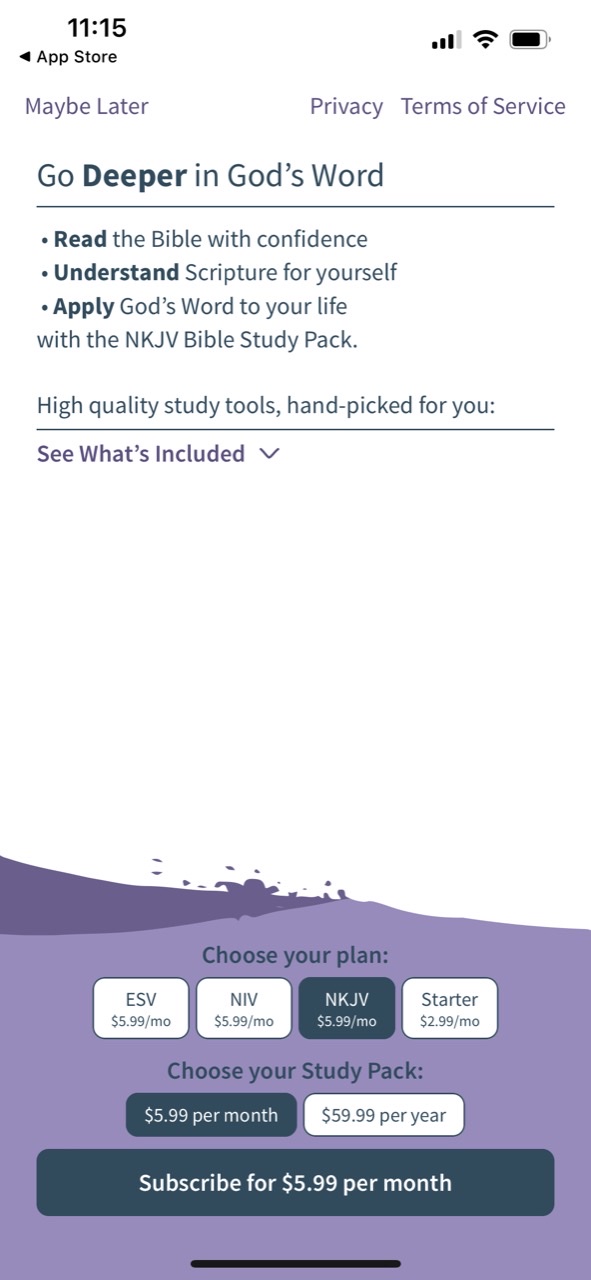591x1280 pixels.
Task: Pick the Starter plan
Action: tap(450, 1008)
